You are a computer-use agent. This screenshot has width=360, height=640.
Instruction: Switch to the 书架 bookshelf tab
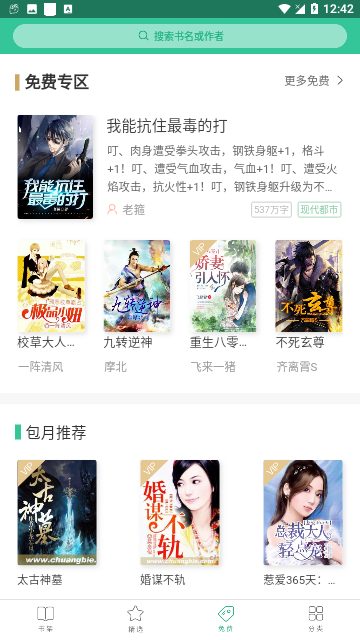point(45,619)
